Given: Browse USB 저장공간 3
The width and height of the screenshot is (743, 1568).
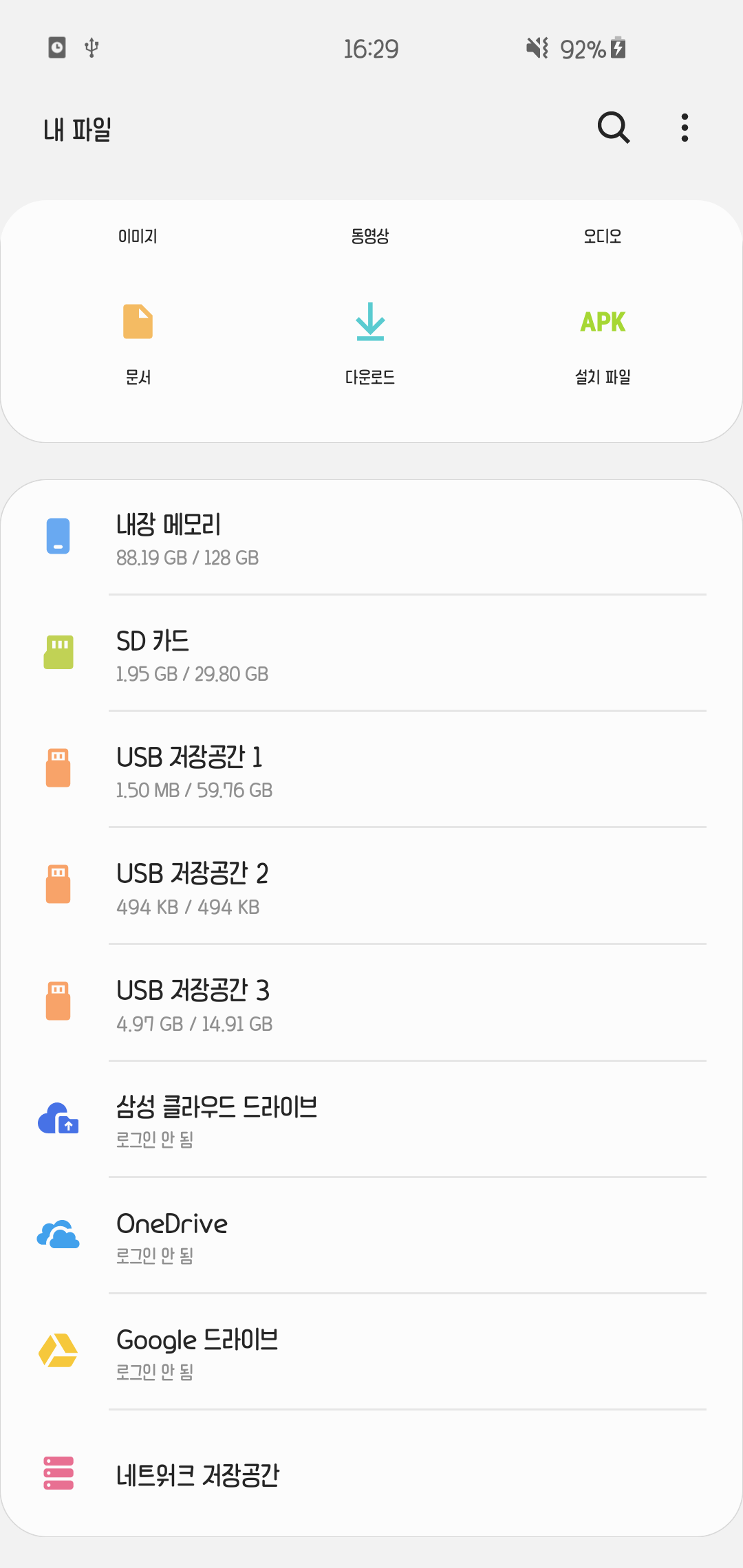Looking at the screenshot, I should coord(371,1003).
